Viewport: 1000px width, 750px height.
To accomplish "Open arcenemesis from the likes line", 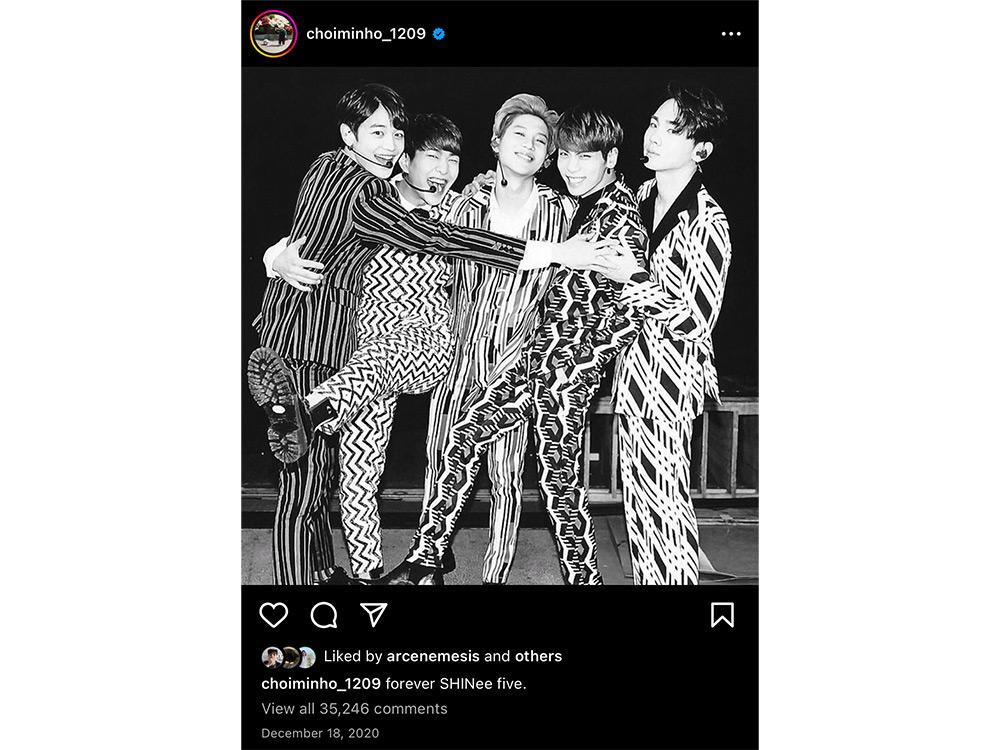I will [x=433, y=657].
